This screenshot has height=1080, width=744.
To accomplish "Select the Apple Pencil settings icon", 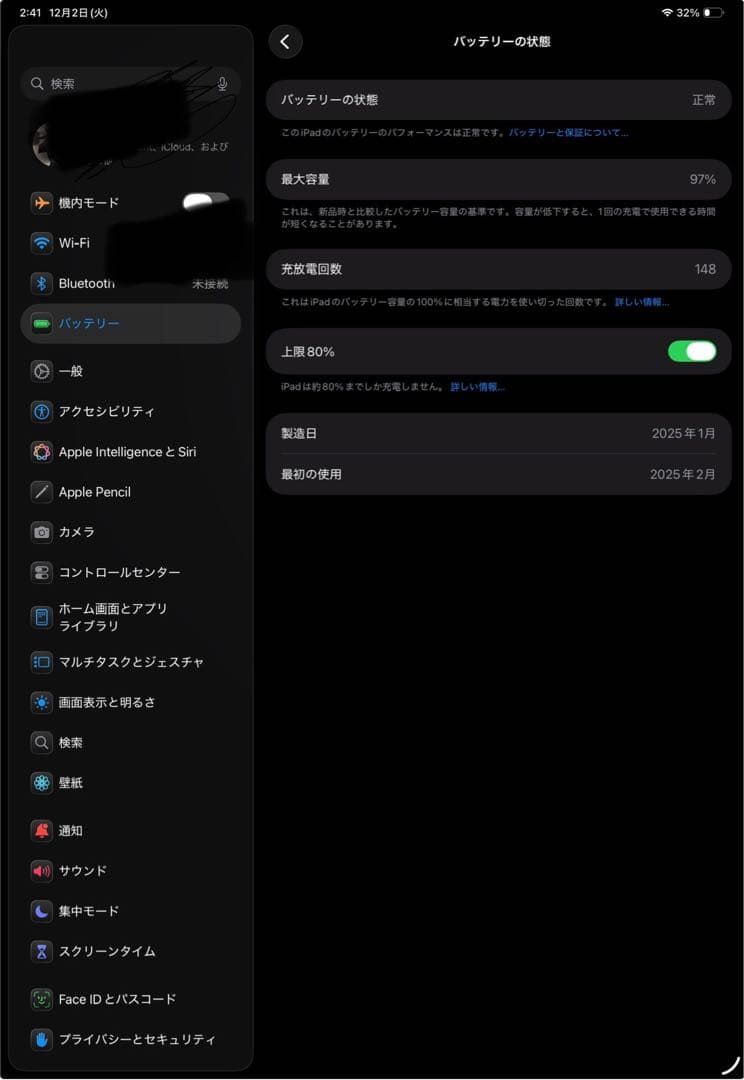I will pos(41,491).
